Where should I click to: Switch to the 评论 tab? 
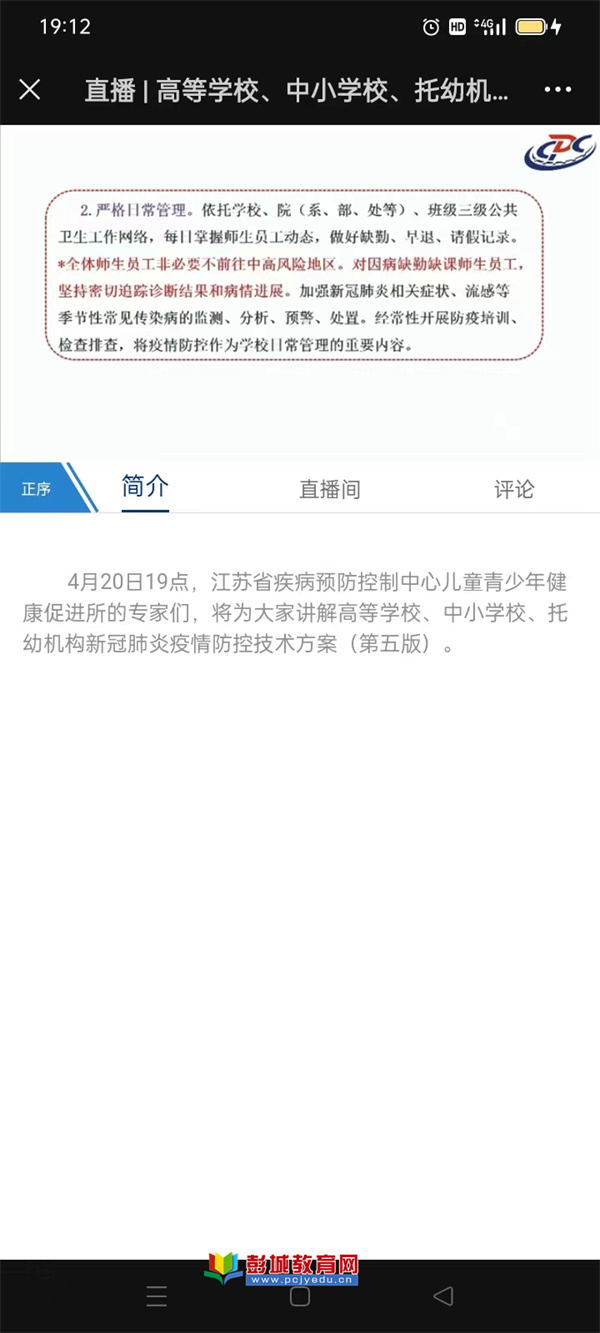[514, 489]
